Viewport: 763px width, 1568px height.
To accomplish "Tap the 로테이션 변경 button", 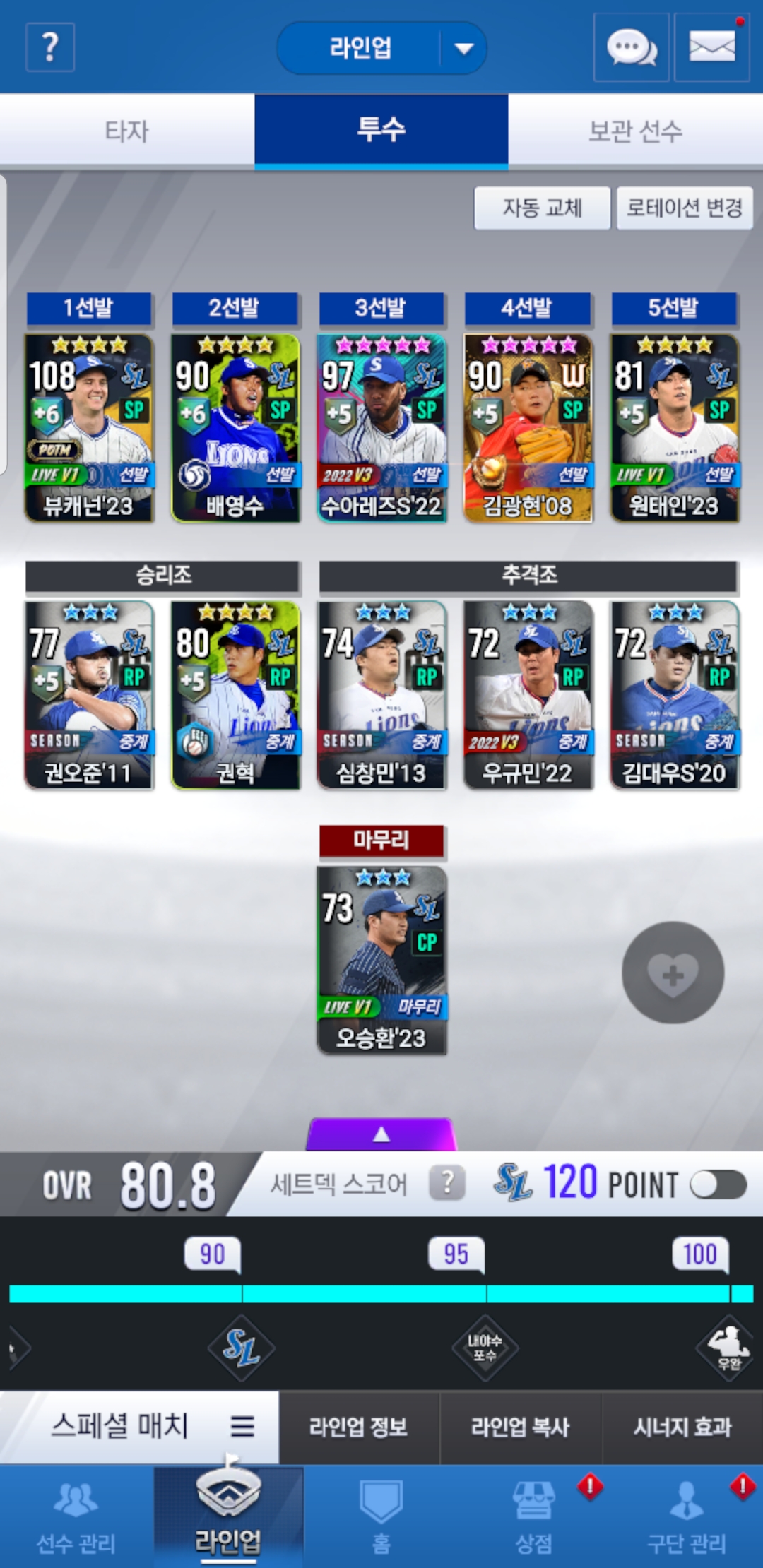I will (x=685, y=208).
